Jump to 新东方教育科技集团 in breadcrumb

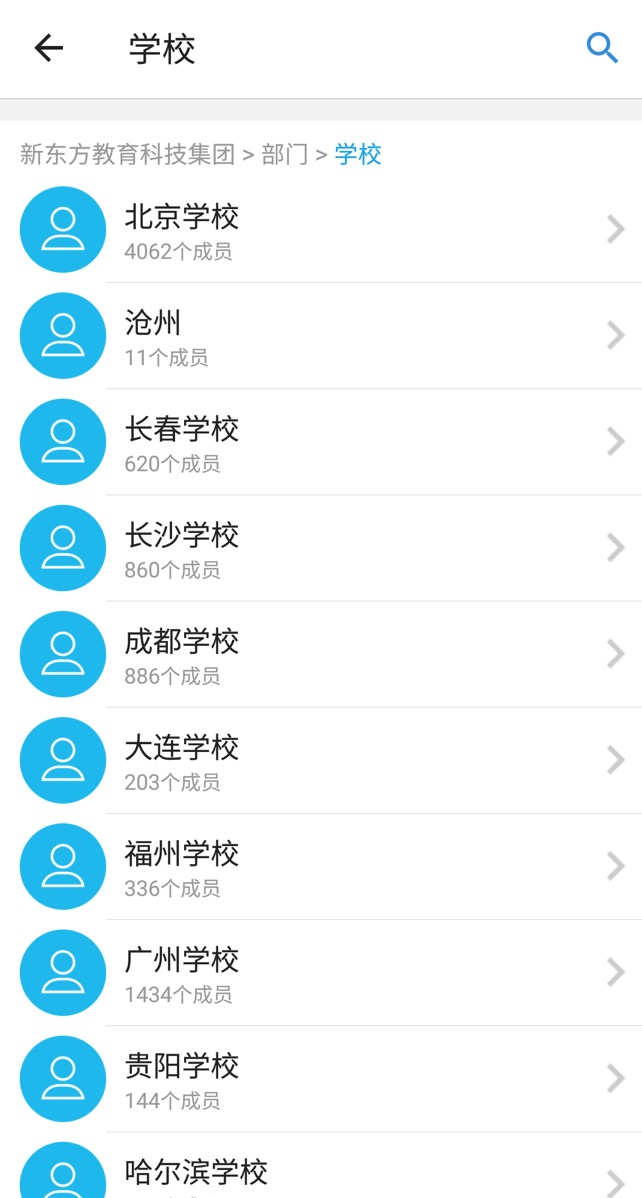127,155
